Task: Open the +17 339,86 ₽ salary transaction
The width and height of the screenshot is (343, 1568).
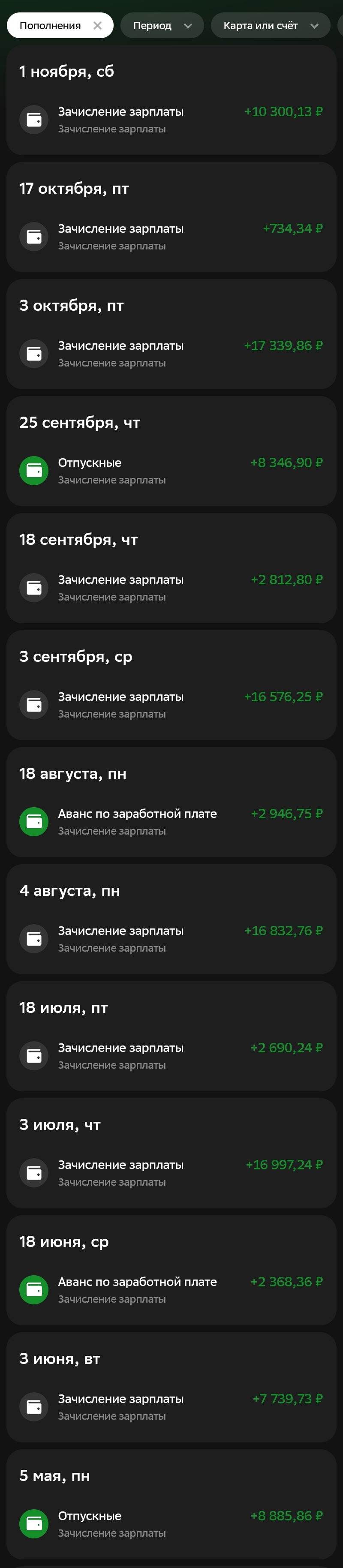Action: click(x=171, y=354)
